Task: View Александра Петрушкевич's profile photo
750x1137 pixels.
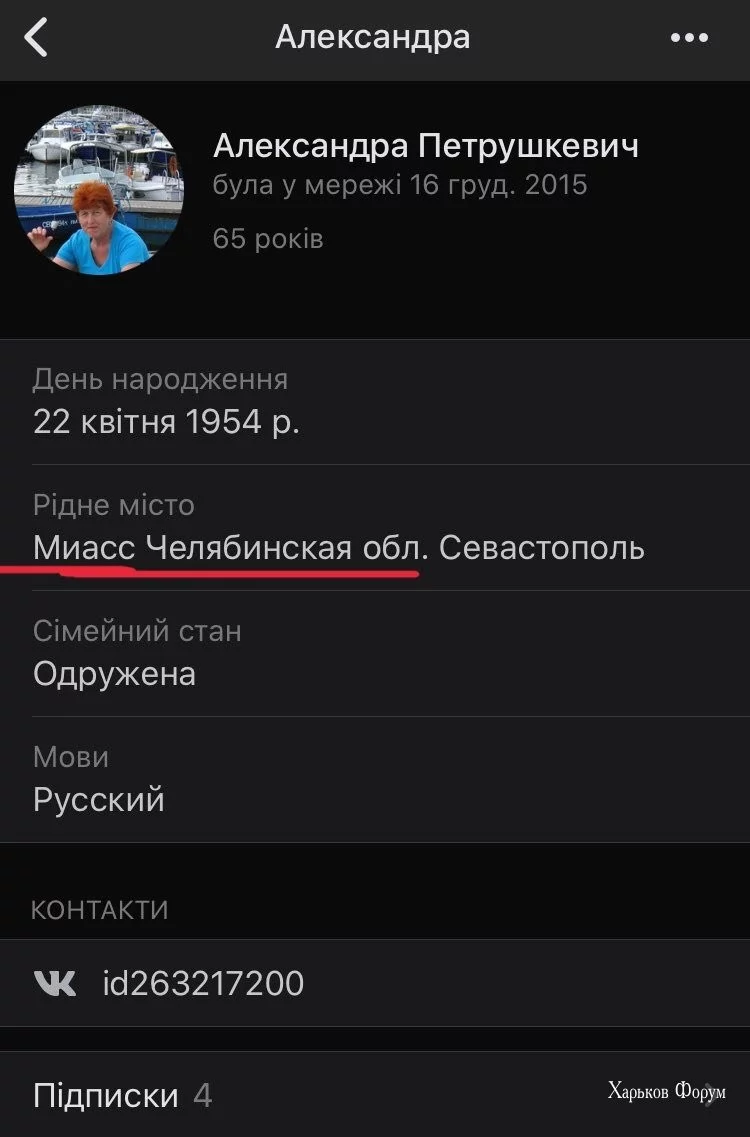Action: pos(99,190)
